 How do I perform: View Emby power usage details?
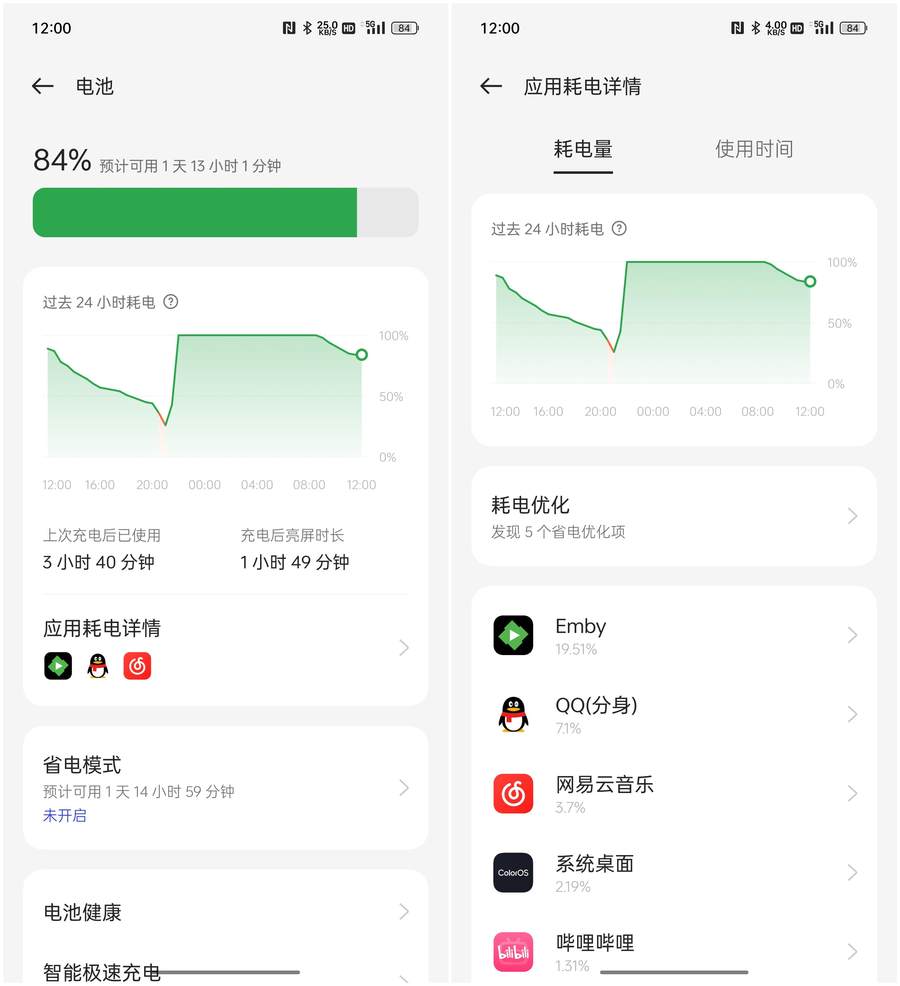pos(673,635)
